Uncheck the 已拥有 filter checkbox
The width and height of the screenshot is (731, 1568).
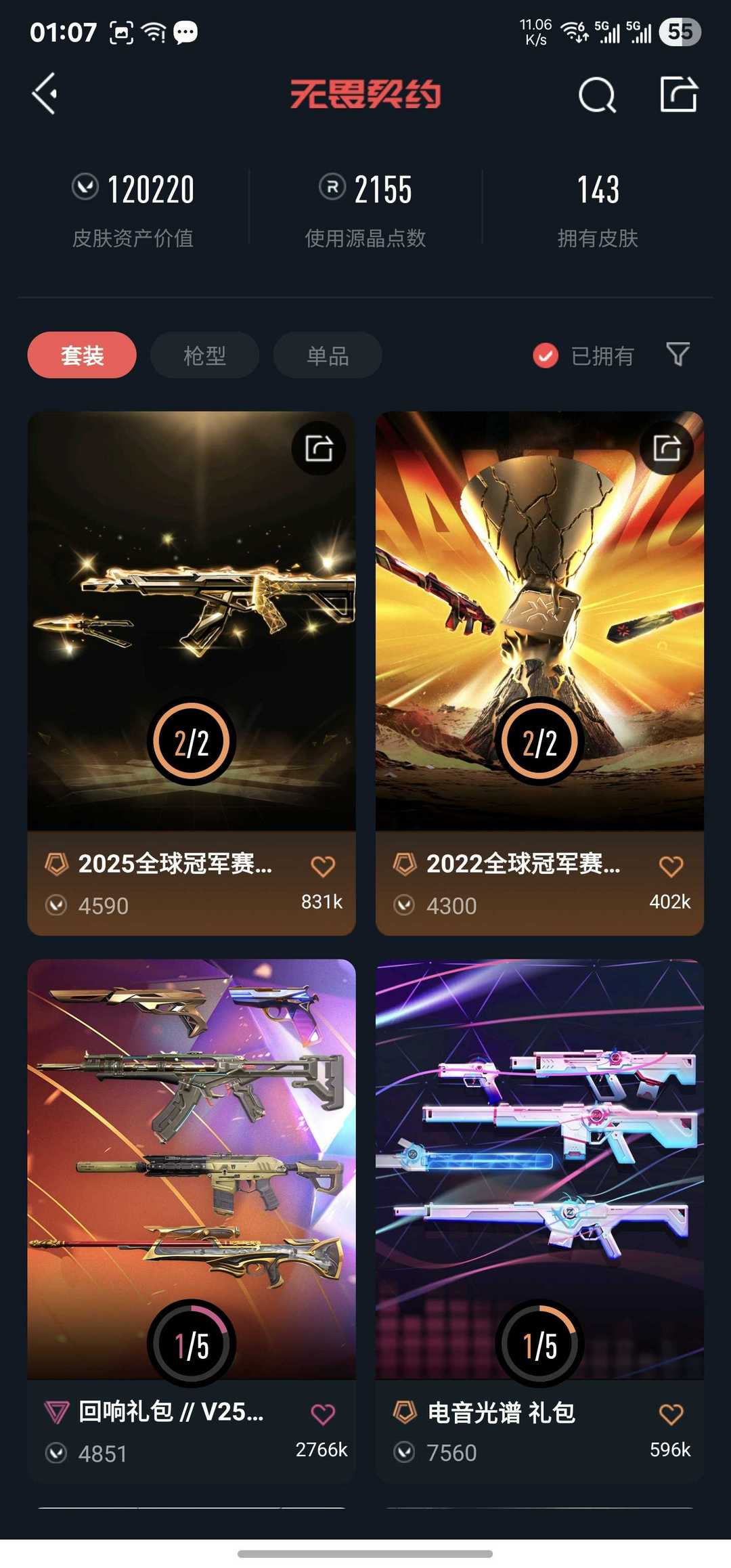point(546,355)
